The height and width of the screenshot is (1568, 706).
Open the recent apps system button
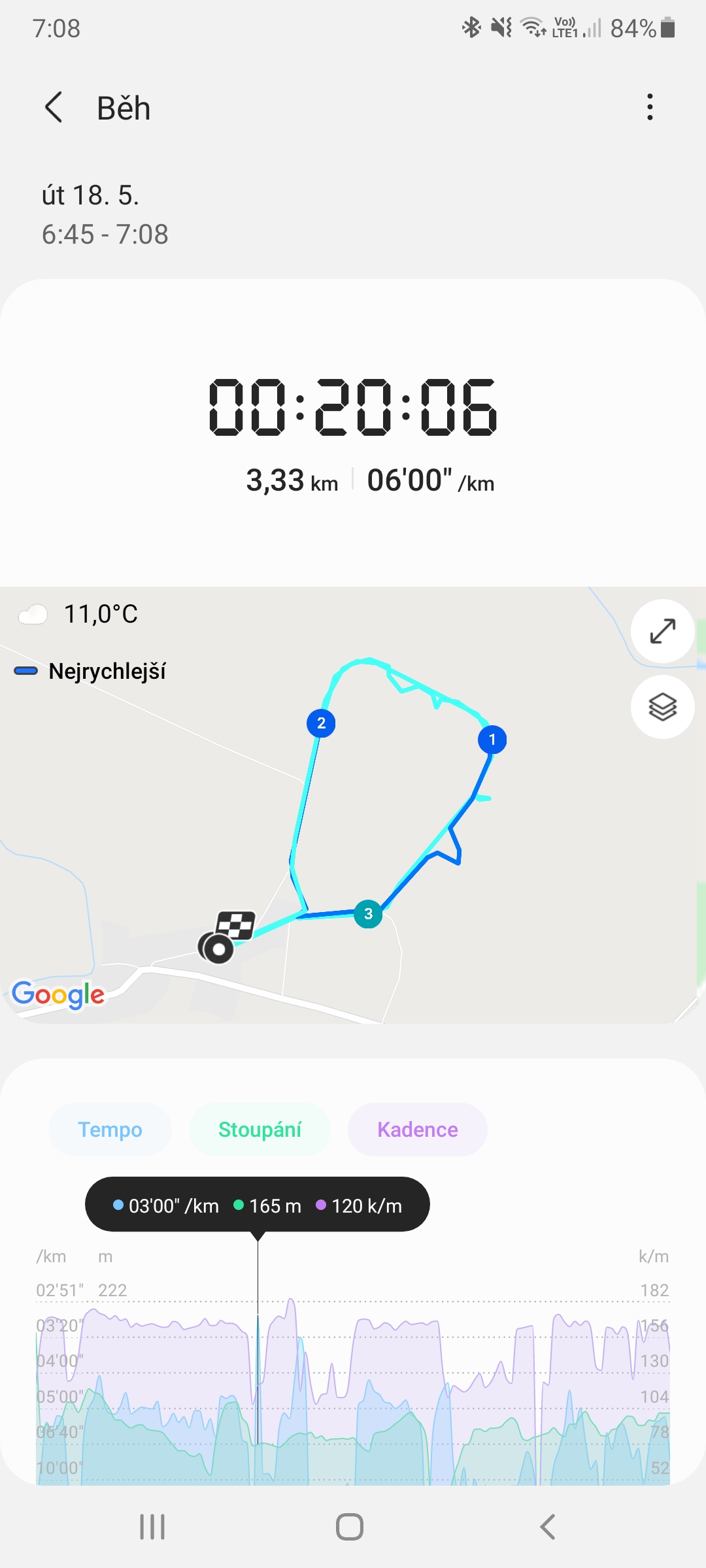tap(152, 1527)
